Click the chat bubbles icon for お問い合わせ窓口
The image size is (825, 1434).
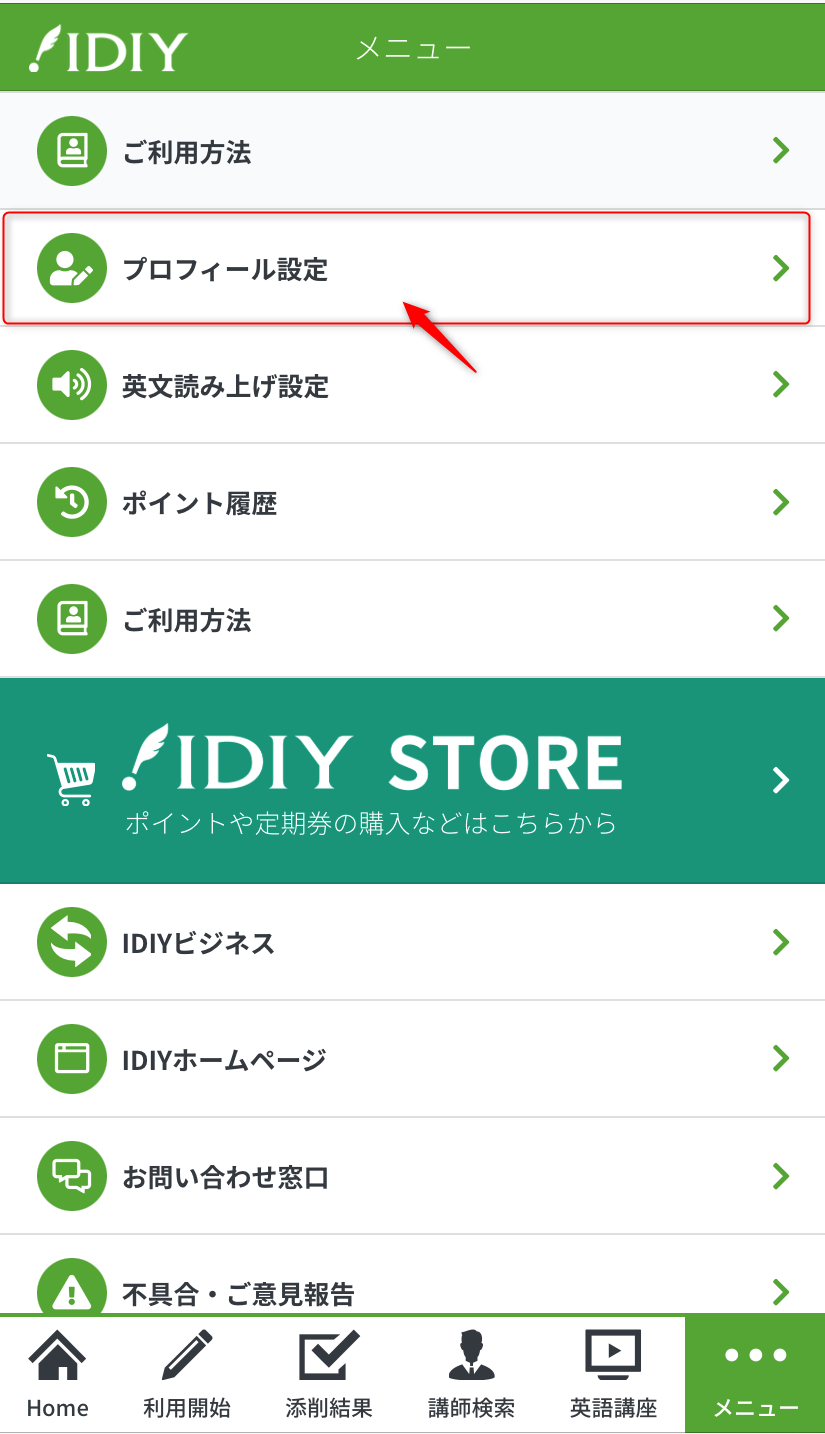pyautogui.click(x=71, y=1175)
